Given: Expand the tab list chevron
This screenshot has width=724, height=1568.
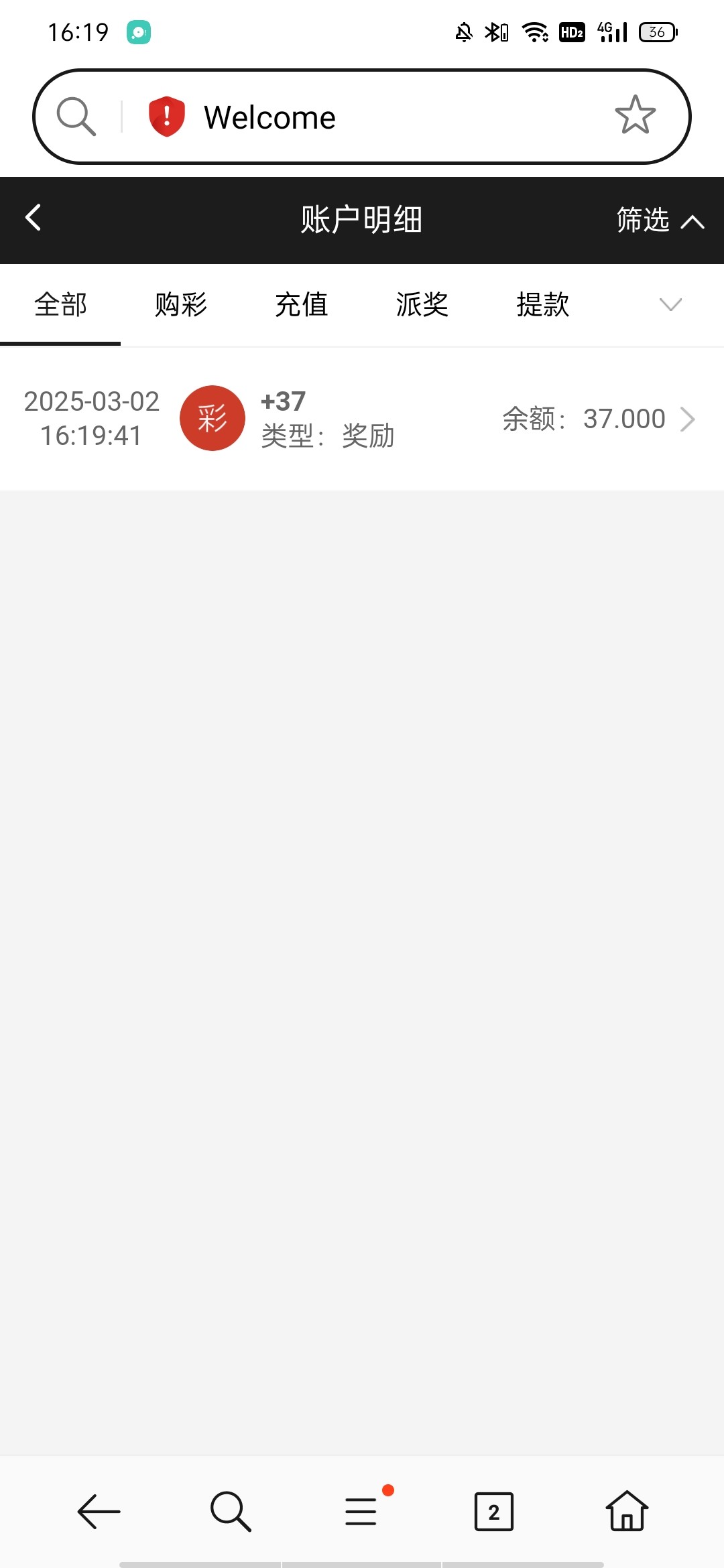Looking at the screenshot, I should click(x=670, y=305).
